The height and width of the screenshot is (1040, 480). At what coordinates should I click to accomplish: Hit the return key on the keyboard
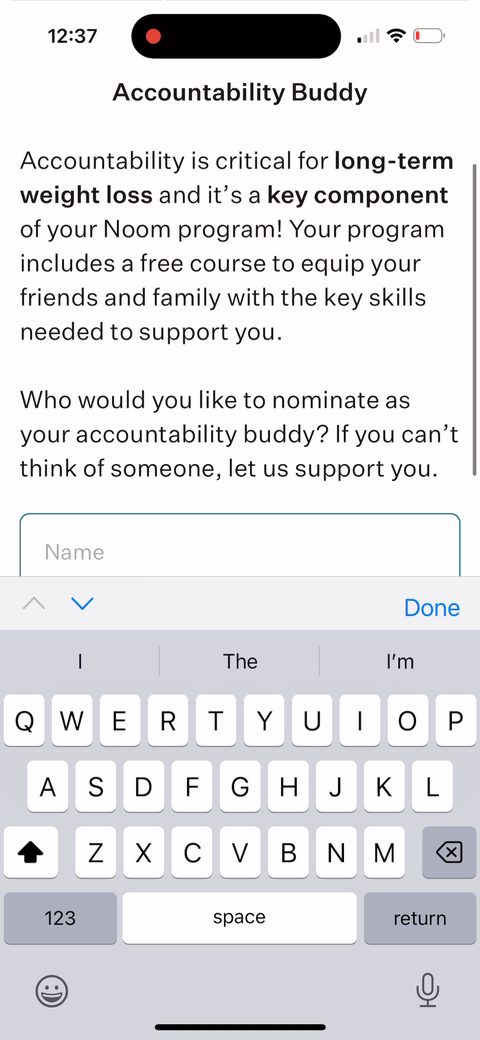click(x=420, y=918)
